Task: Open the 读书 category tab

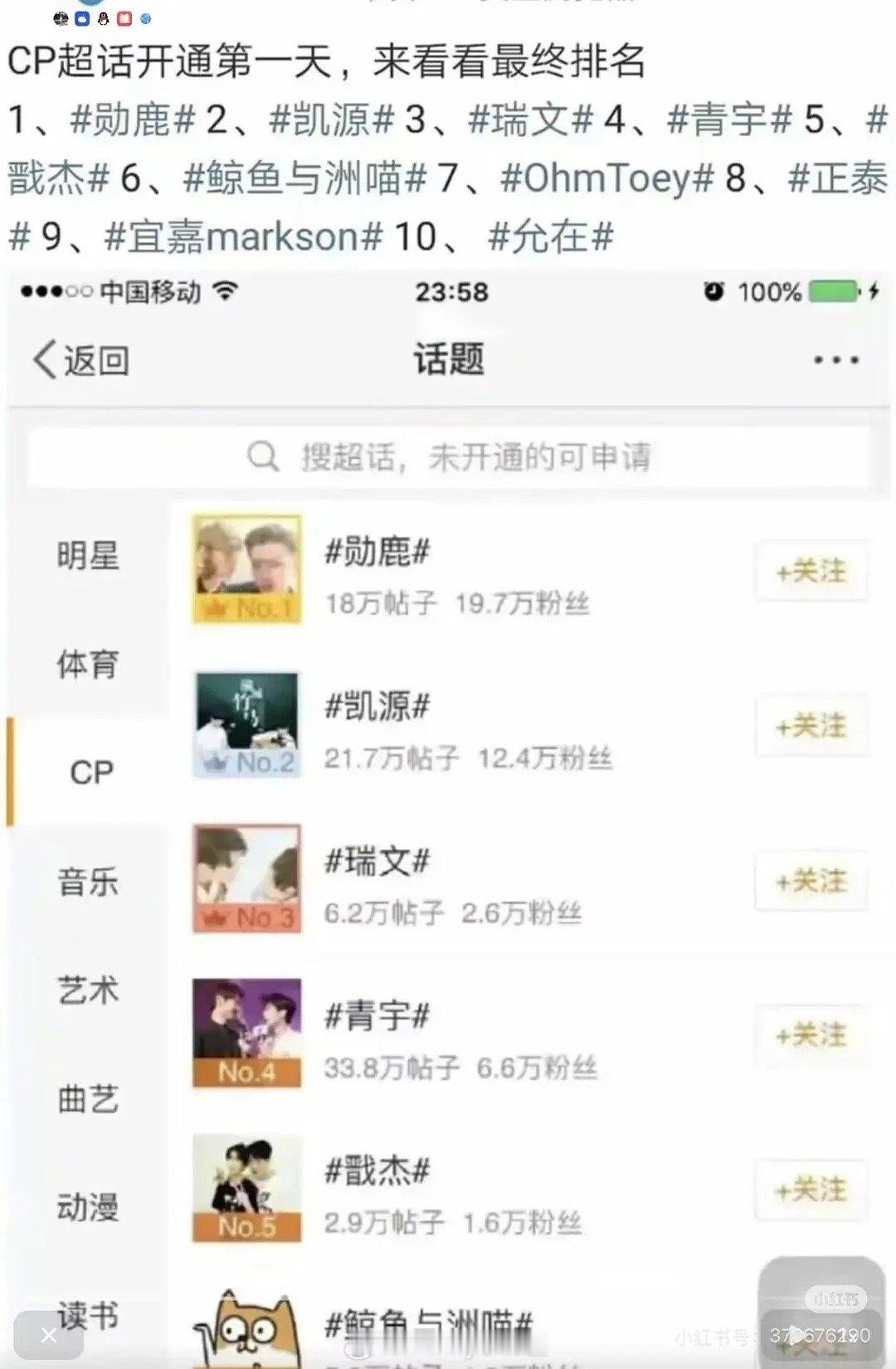Action: coord(89,1315)
